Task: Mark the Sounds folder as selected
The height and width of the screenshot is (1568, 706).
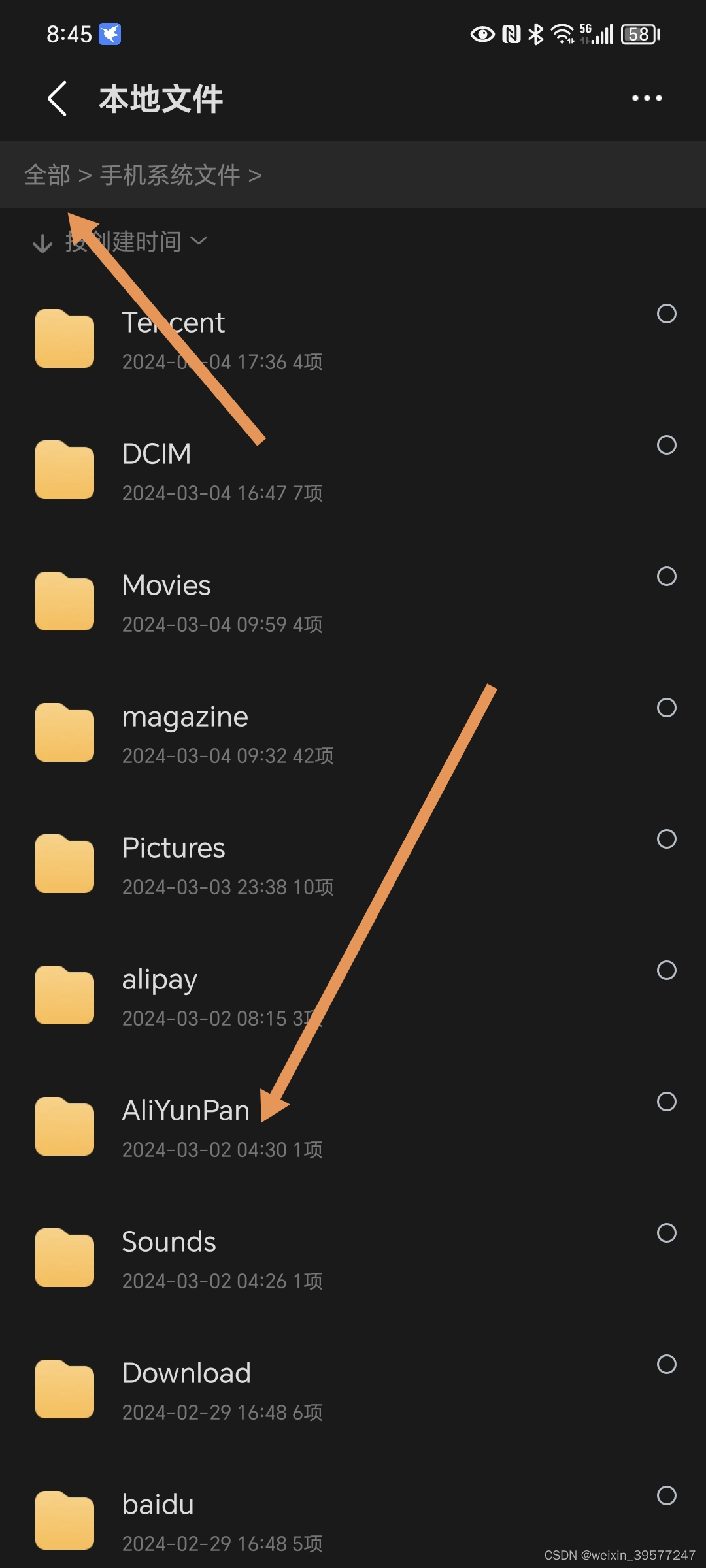Action: pyautogui.click(x=666, y=1233)
